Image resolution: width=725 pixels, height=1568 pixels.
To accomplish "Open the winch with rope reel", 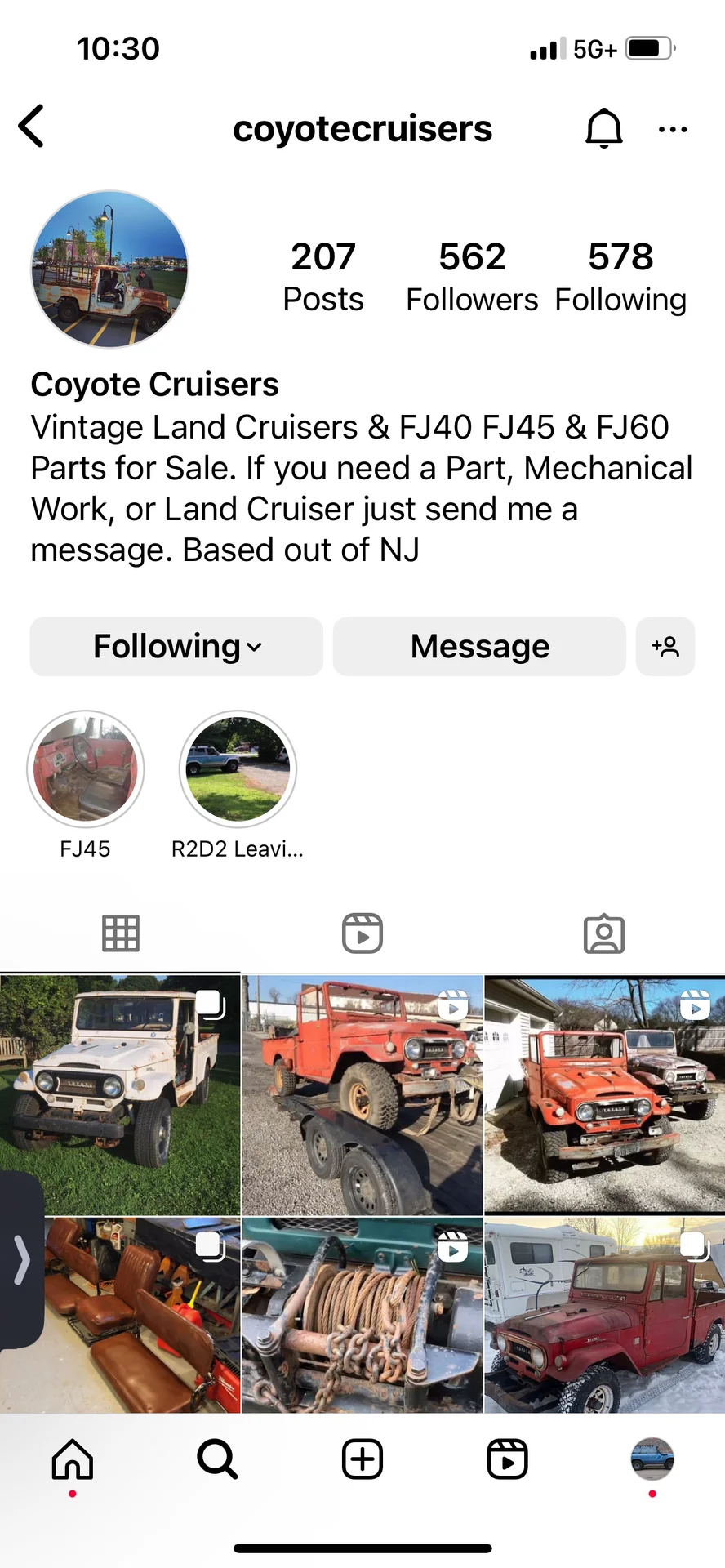I will (362, 1315).
